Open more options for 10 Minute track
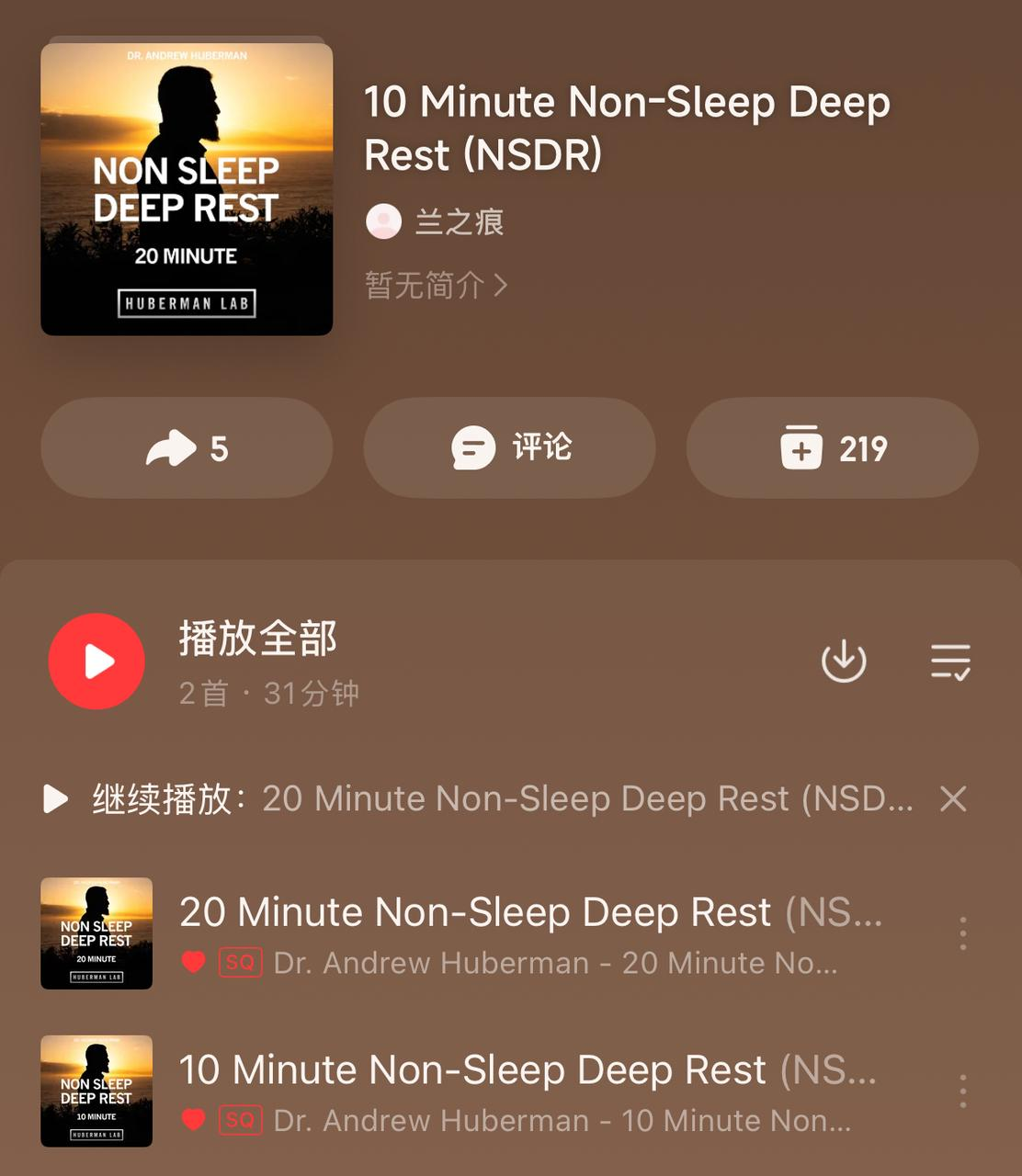 pos(962,1091)
